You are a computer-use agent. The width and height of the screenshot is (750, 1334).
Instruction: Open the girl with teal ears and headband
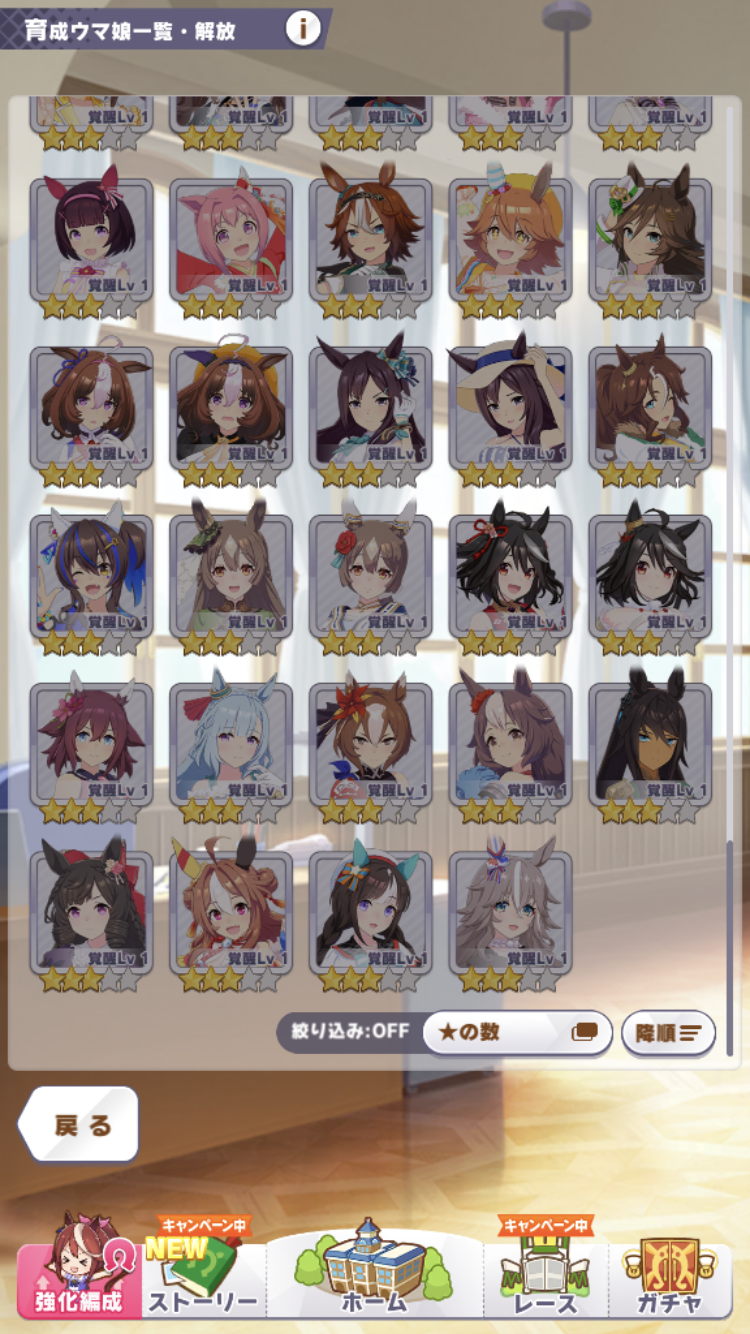point(371,912)
